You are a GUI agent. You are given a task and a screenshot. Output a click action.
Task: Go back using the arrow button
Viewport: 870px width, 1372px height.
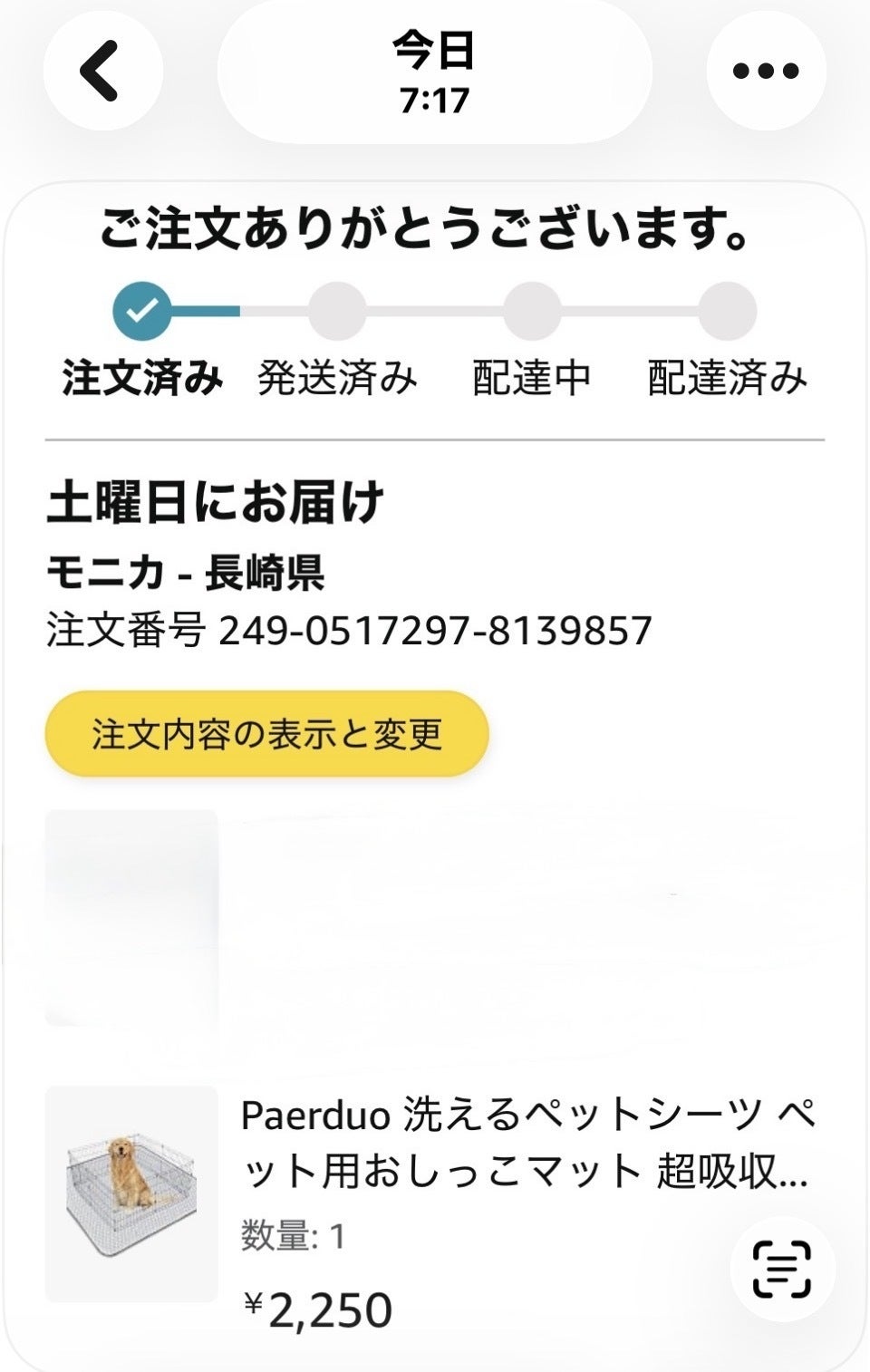(x=102, y=71)
